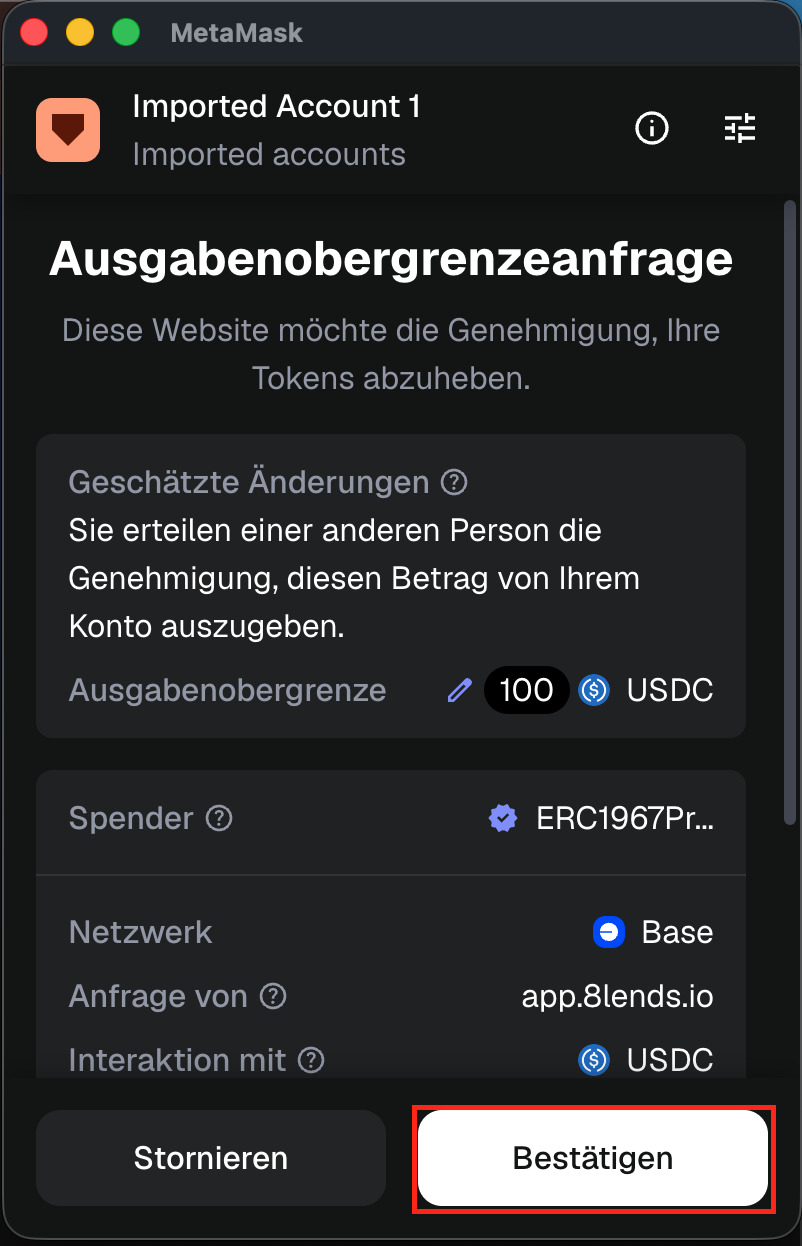Open advanced settings sliders icon

[740, 128]
